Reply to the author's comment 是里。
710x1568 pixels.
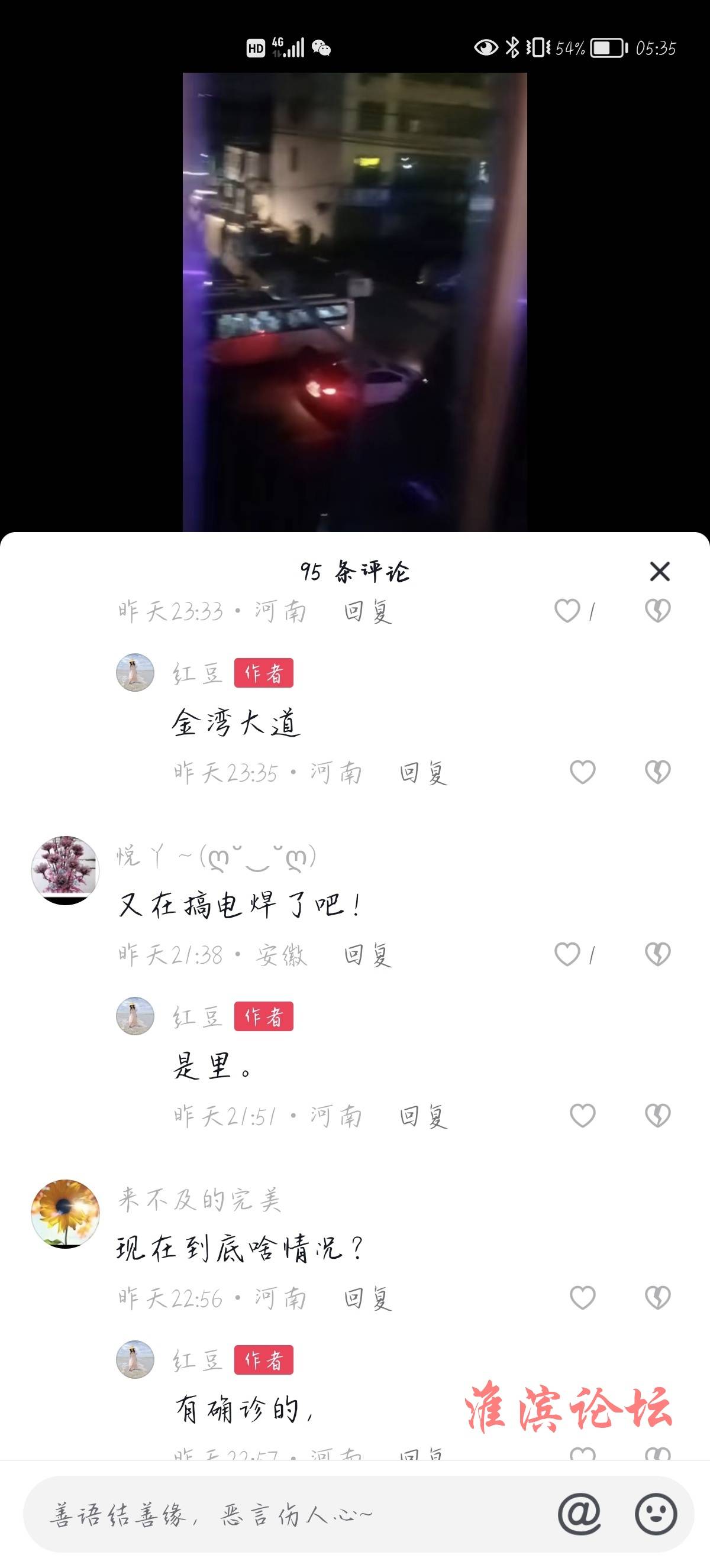click(x=424, y=1116)
